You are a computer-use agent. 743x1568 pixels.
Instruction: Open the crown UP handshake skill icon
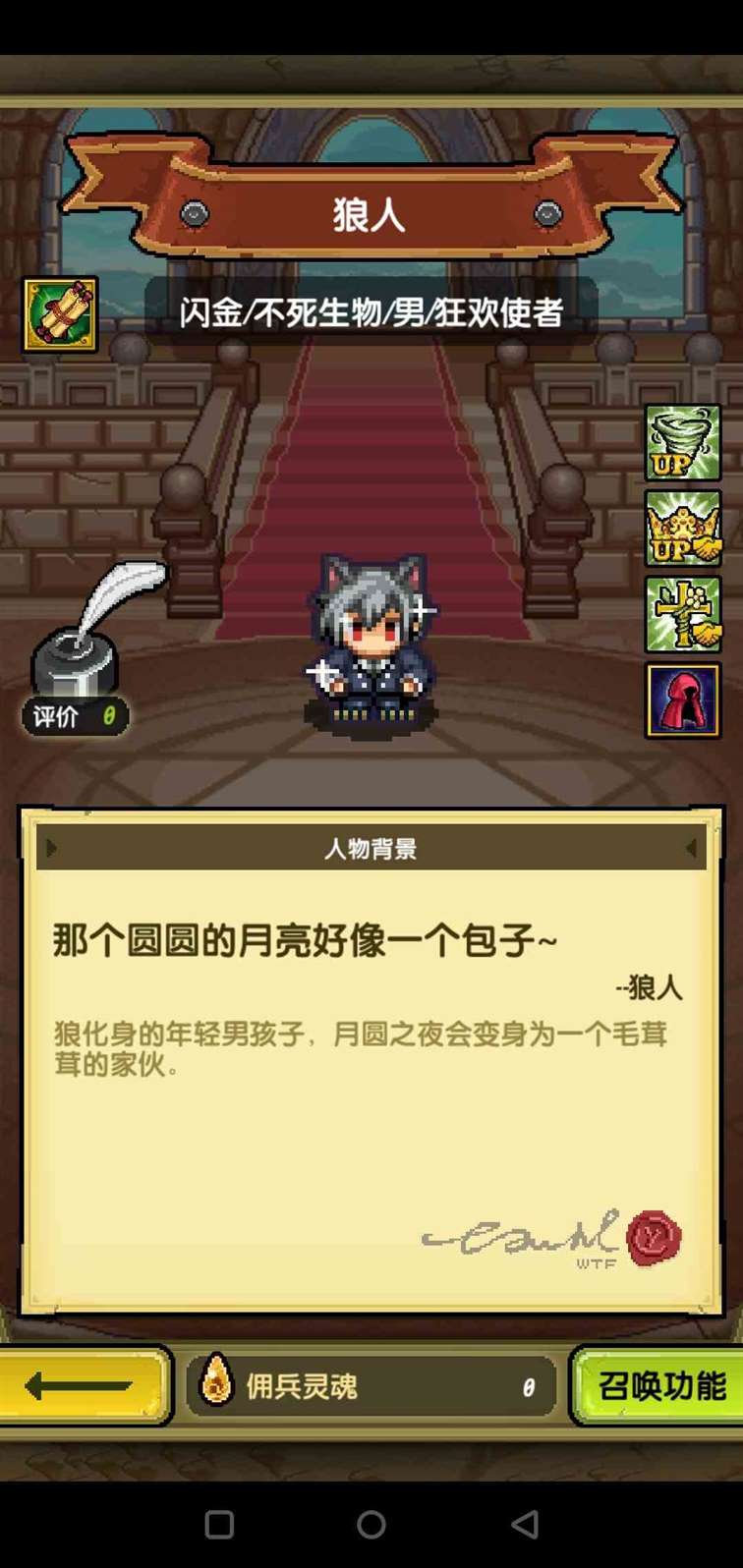[x=682, y=529]
